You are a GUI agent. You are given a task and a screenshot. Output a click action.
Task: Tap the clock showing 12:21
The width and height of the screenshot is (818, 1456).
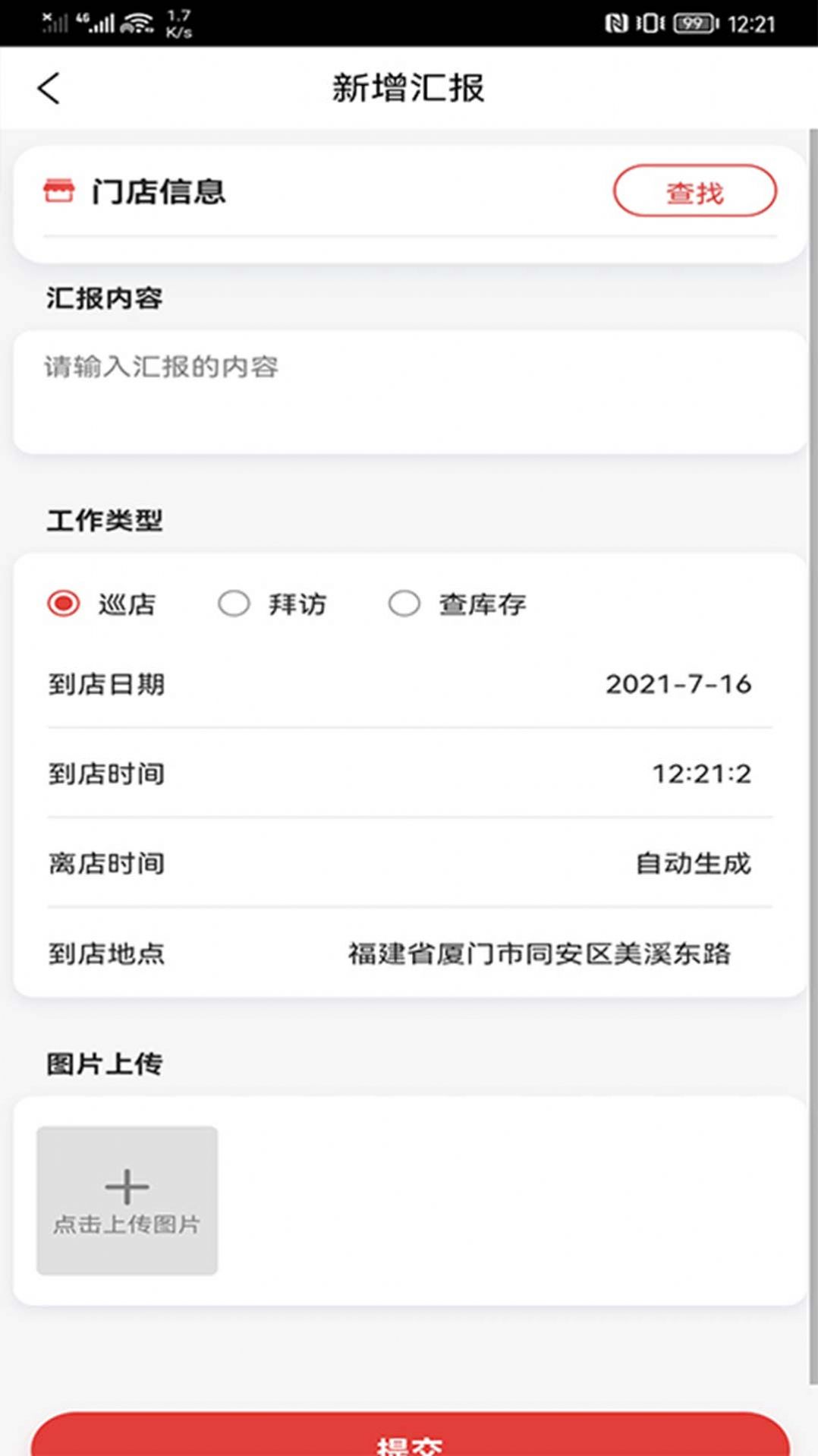point(752,21)
